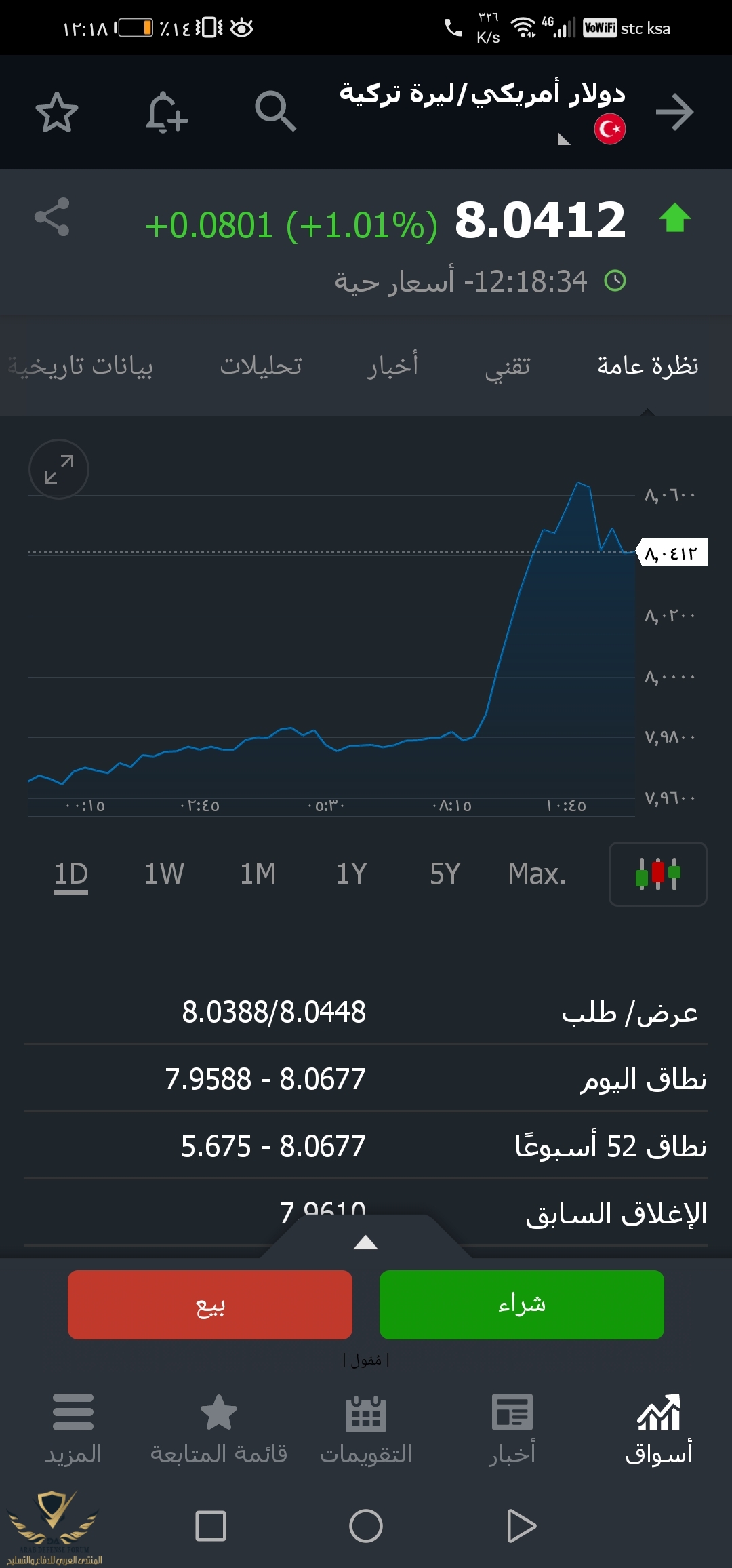Show the Max. chart range
Screen dimensions: 732x1568
537,874
